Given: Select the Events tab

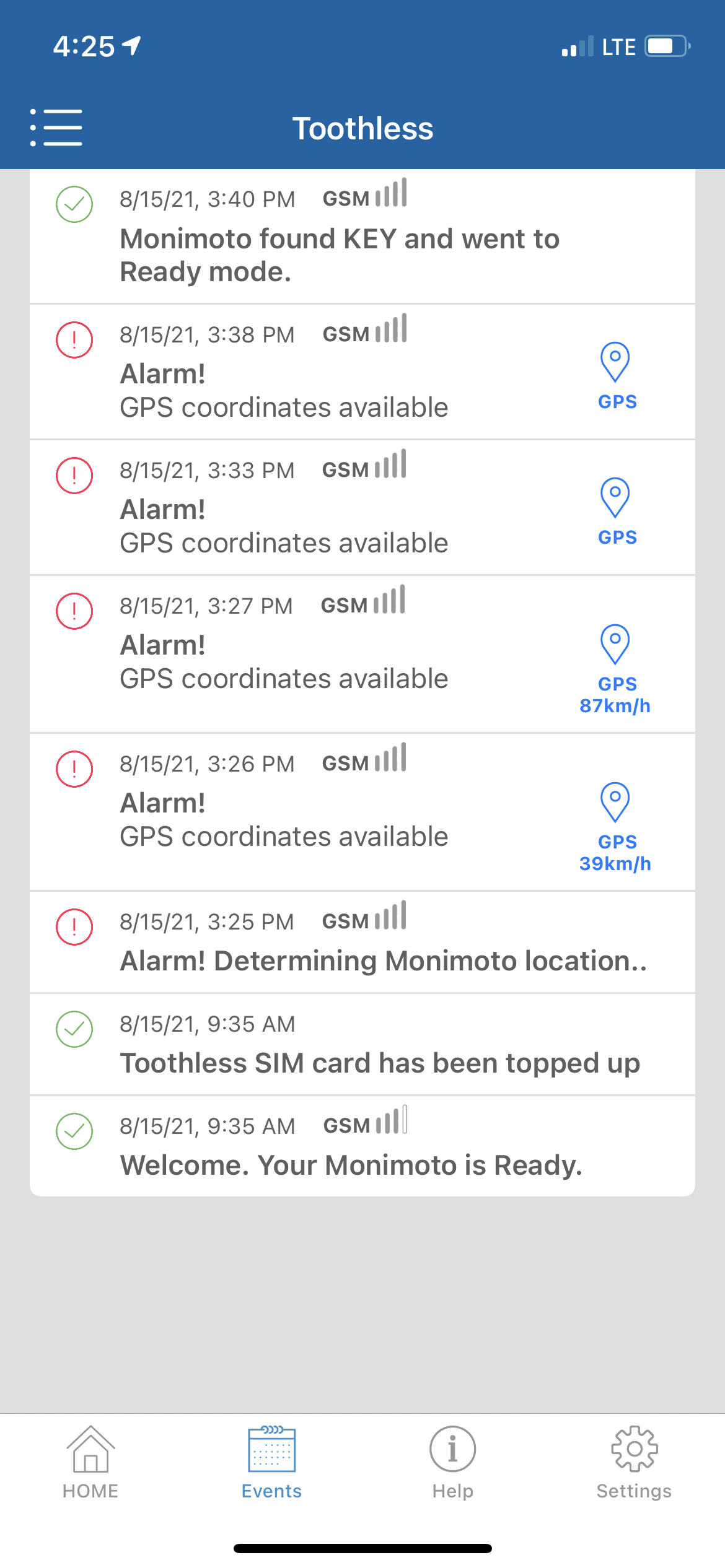Looking at the screenshot, I should point(271,1463).
